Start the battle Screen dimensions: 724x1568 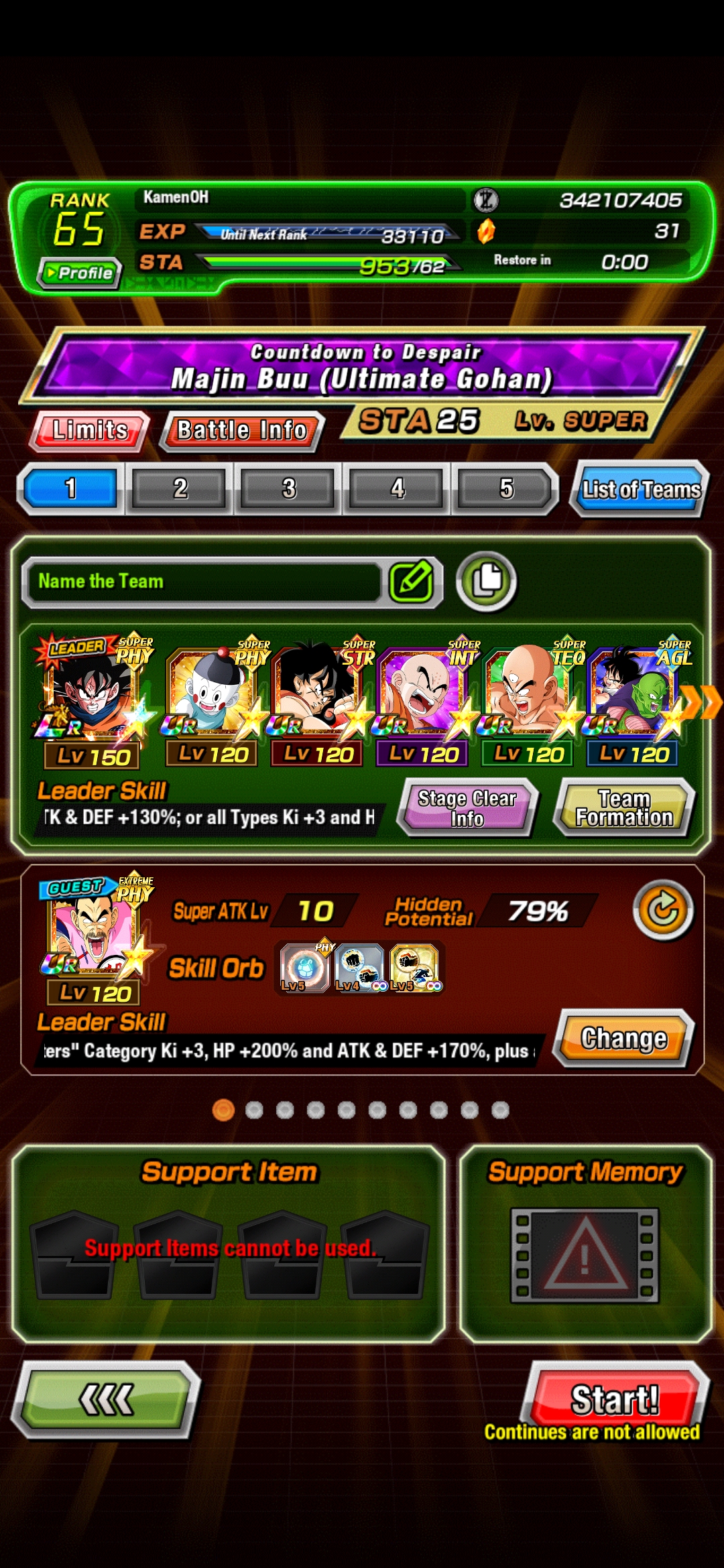pyautogui.click(x=615, y=1399)
